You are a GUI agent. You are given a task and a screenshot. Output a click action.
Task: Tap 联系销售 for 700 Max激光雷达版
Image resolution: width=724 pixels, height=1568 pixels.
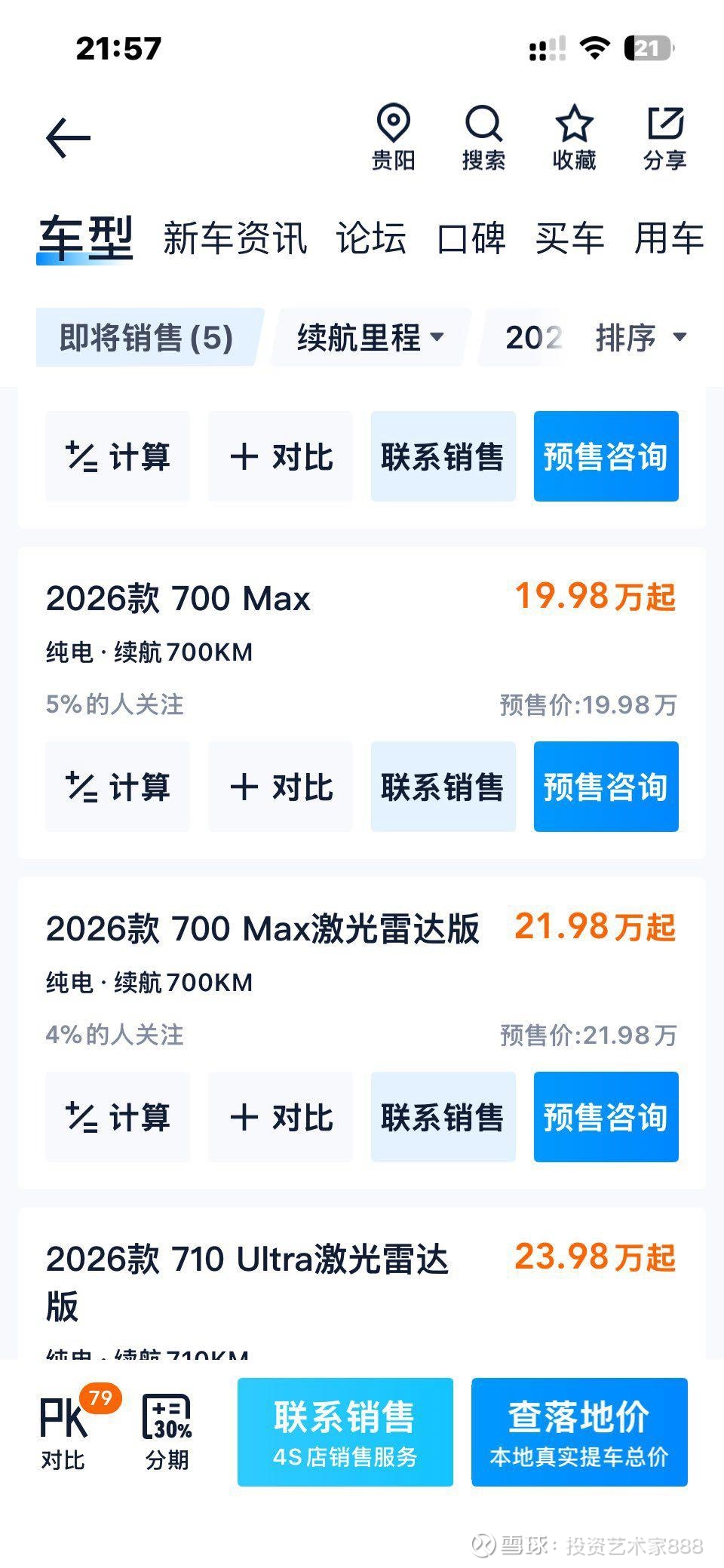(x=443, y=1117)
